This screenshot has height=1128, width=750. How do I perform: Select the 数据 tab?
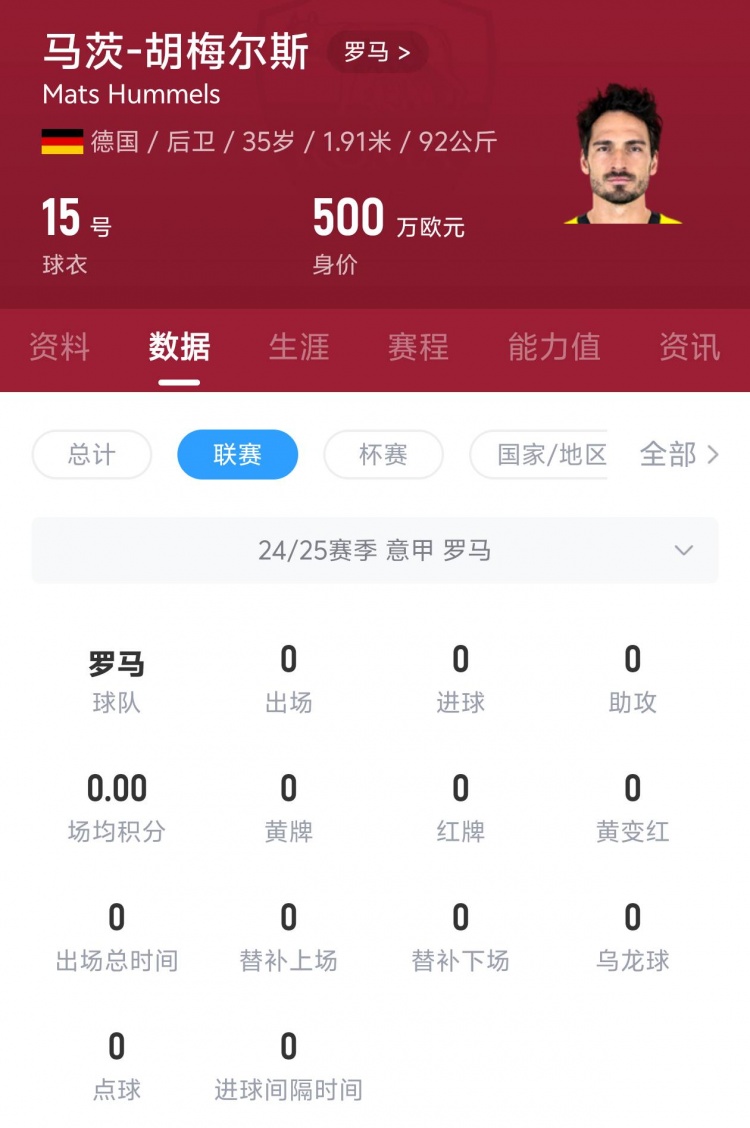click(x=179, y=347)
